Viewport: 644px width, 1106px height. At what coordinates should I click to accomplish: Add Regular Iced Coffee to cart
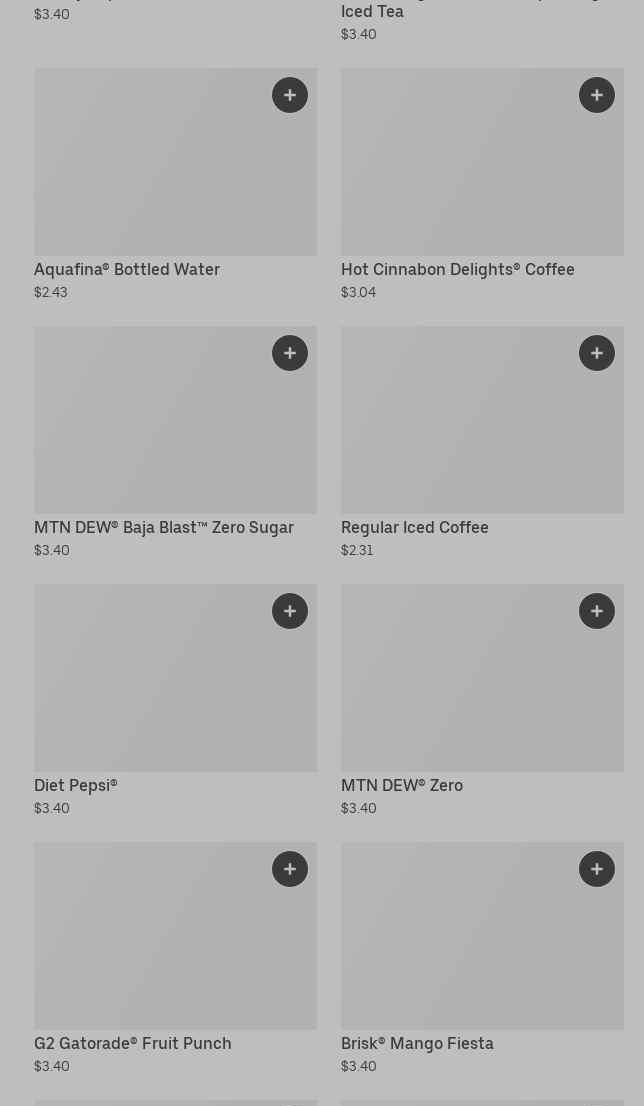coord(597,353)
